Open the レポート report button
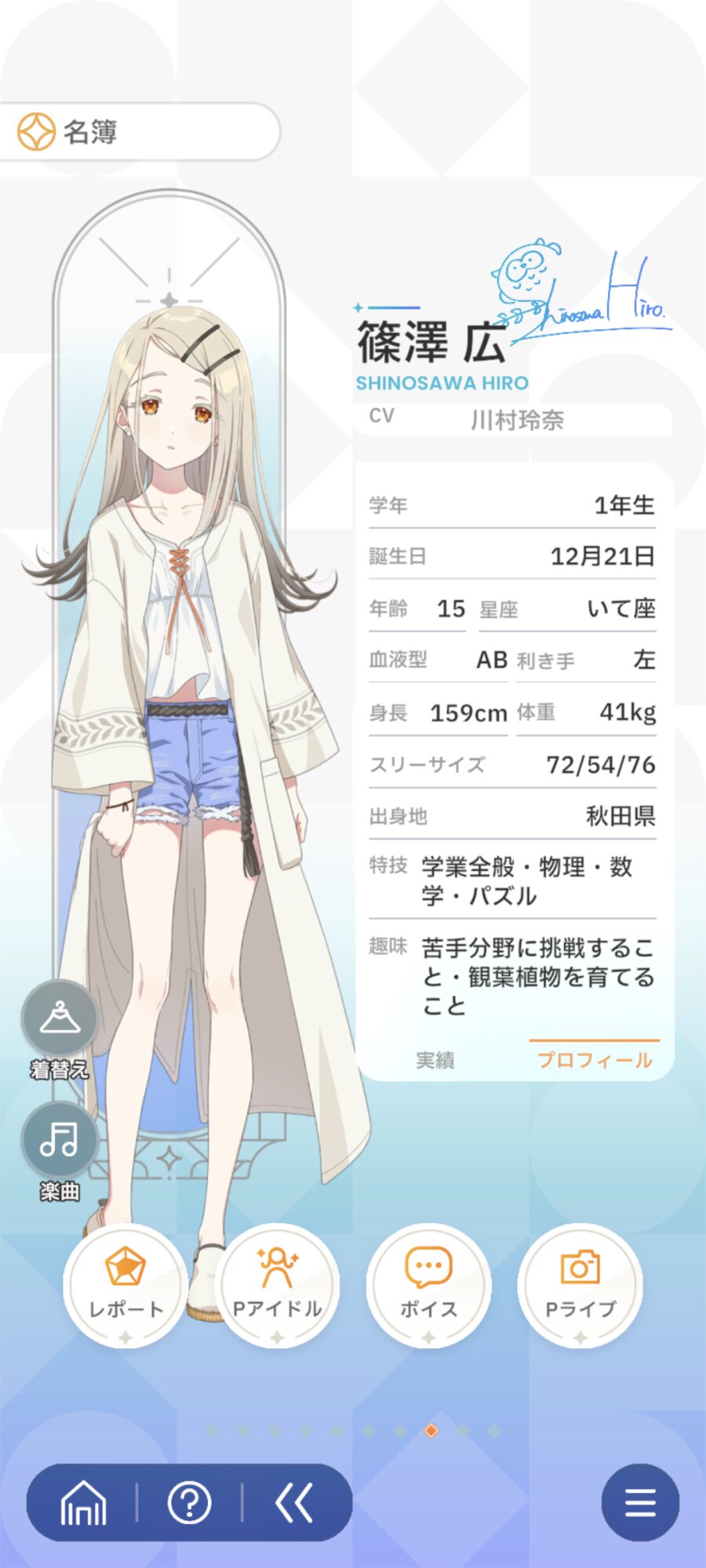706x1568 pixels. (126, 1286)
